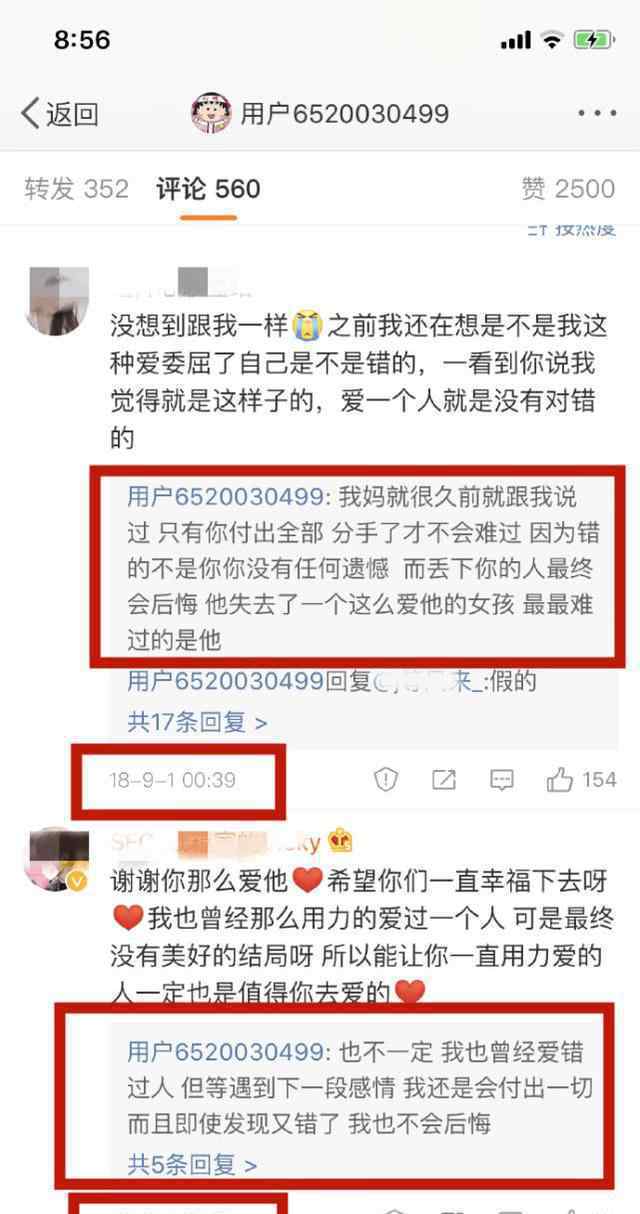Expand 共17条回复 under the first comment
Image resolution: width=640 pixels, height=1214 pixels.
pos(197,721)
